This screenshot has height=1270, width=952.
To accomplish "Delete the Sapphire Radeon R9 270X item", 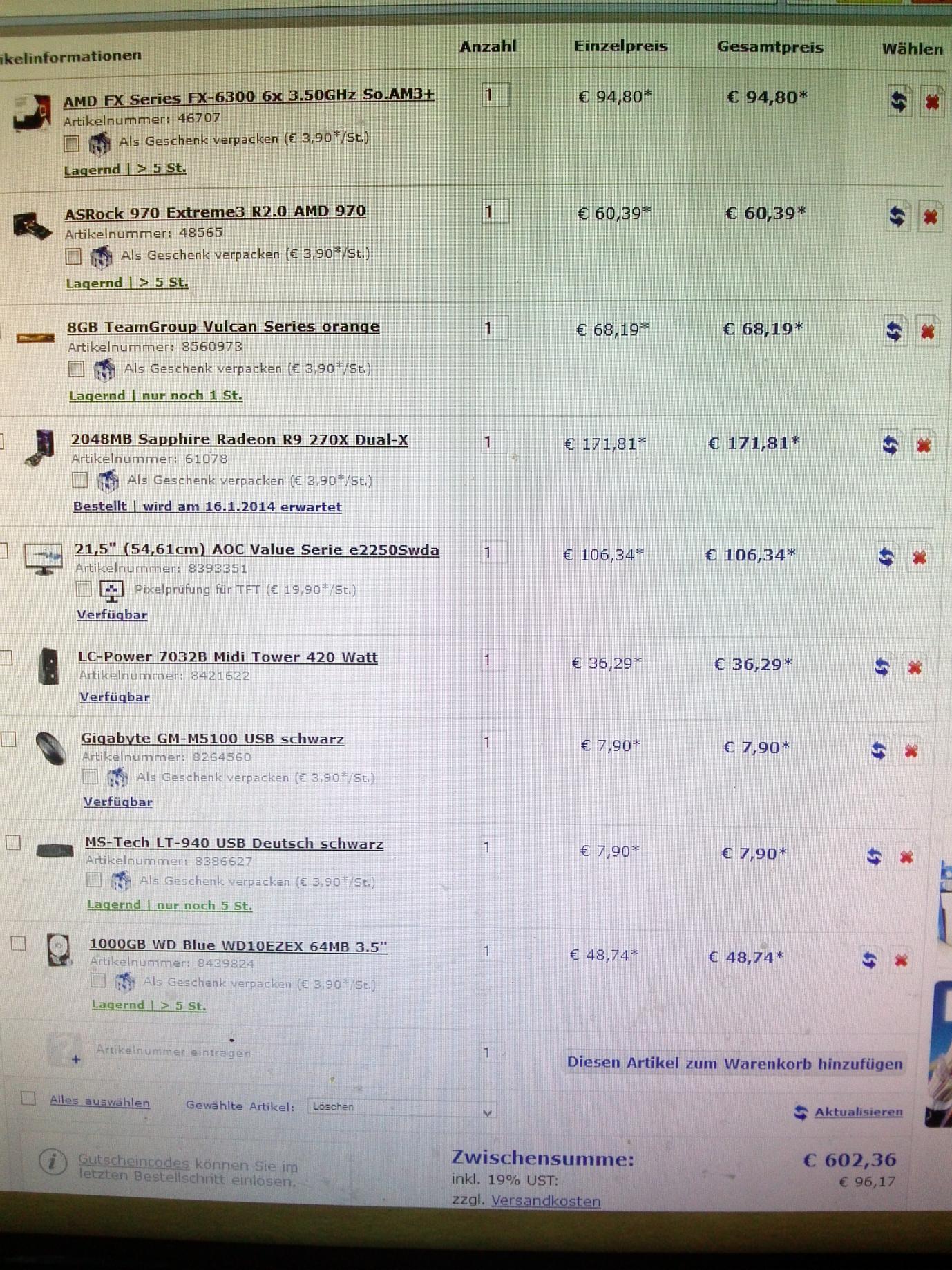I will [x=923, y=446].
